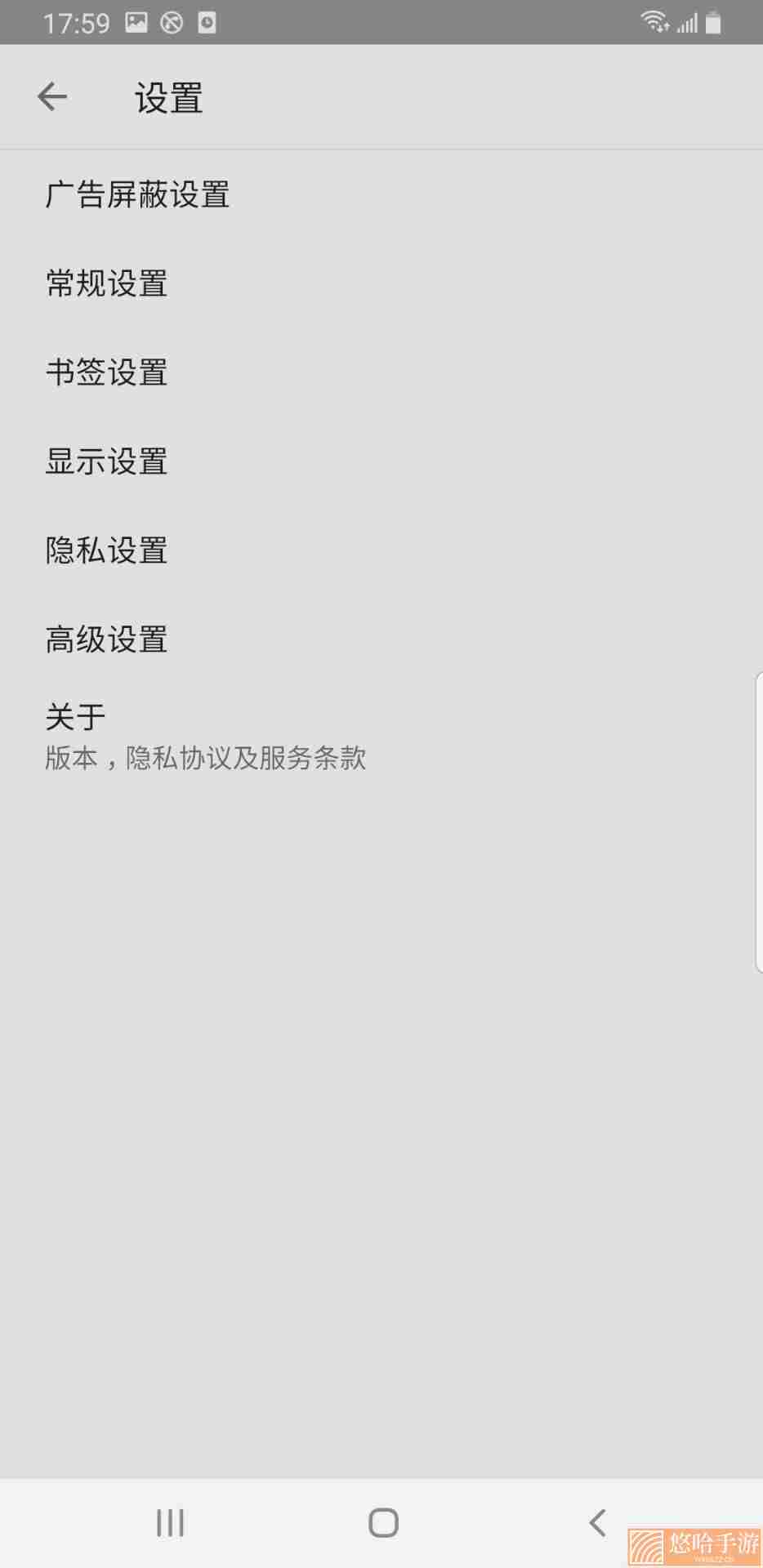Screen dimensions: 763x1568
Task: Open 书签设置
Action: click(x=381, y=373)
